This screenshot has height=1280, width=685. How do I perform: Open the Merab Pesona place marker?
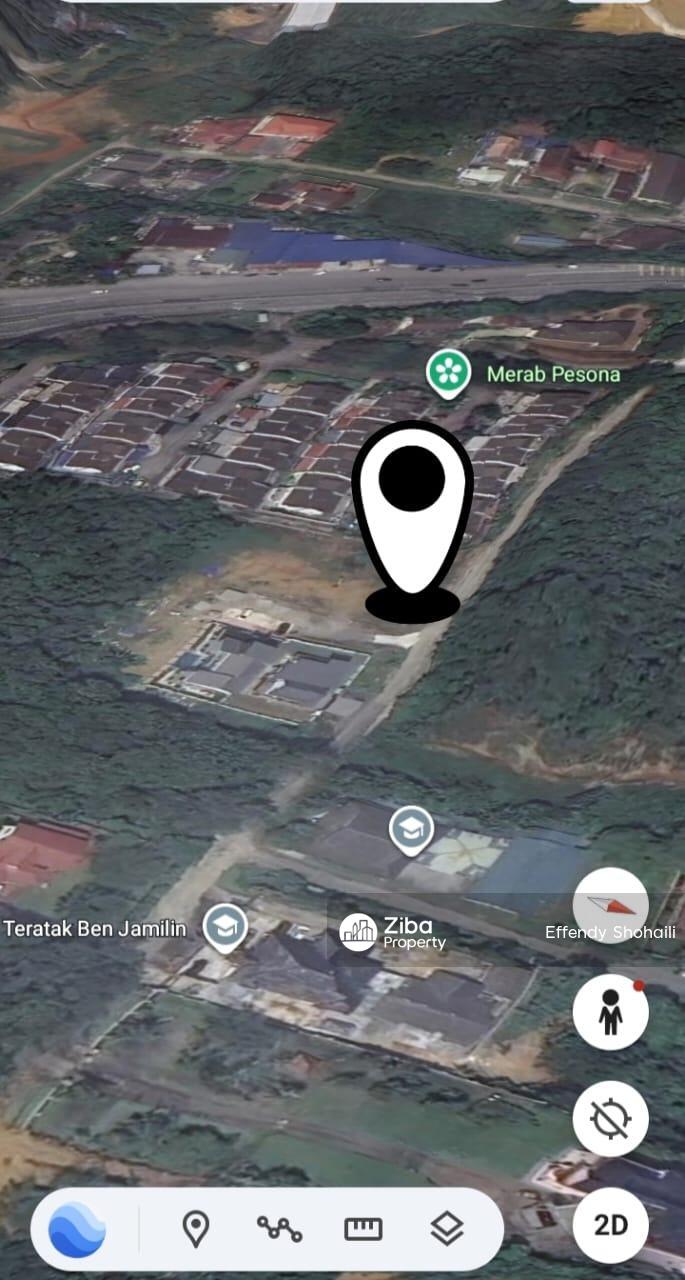tap(448, 373)
